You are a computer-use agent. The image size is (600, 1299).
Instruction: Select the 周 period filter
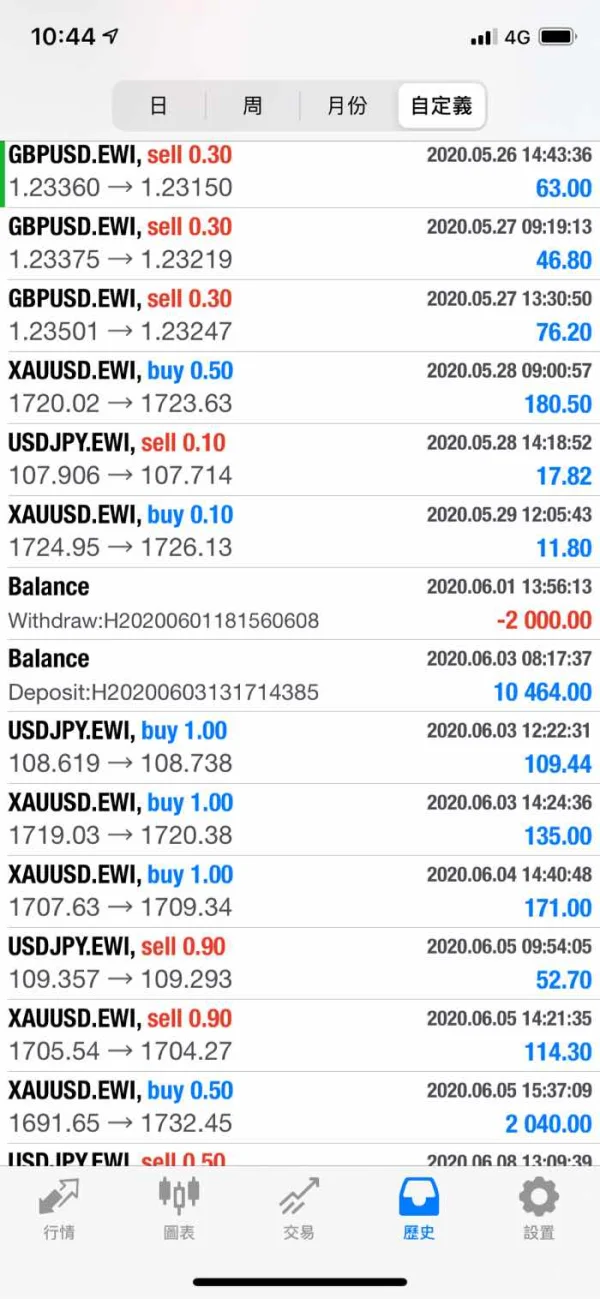tap(252, 106)
